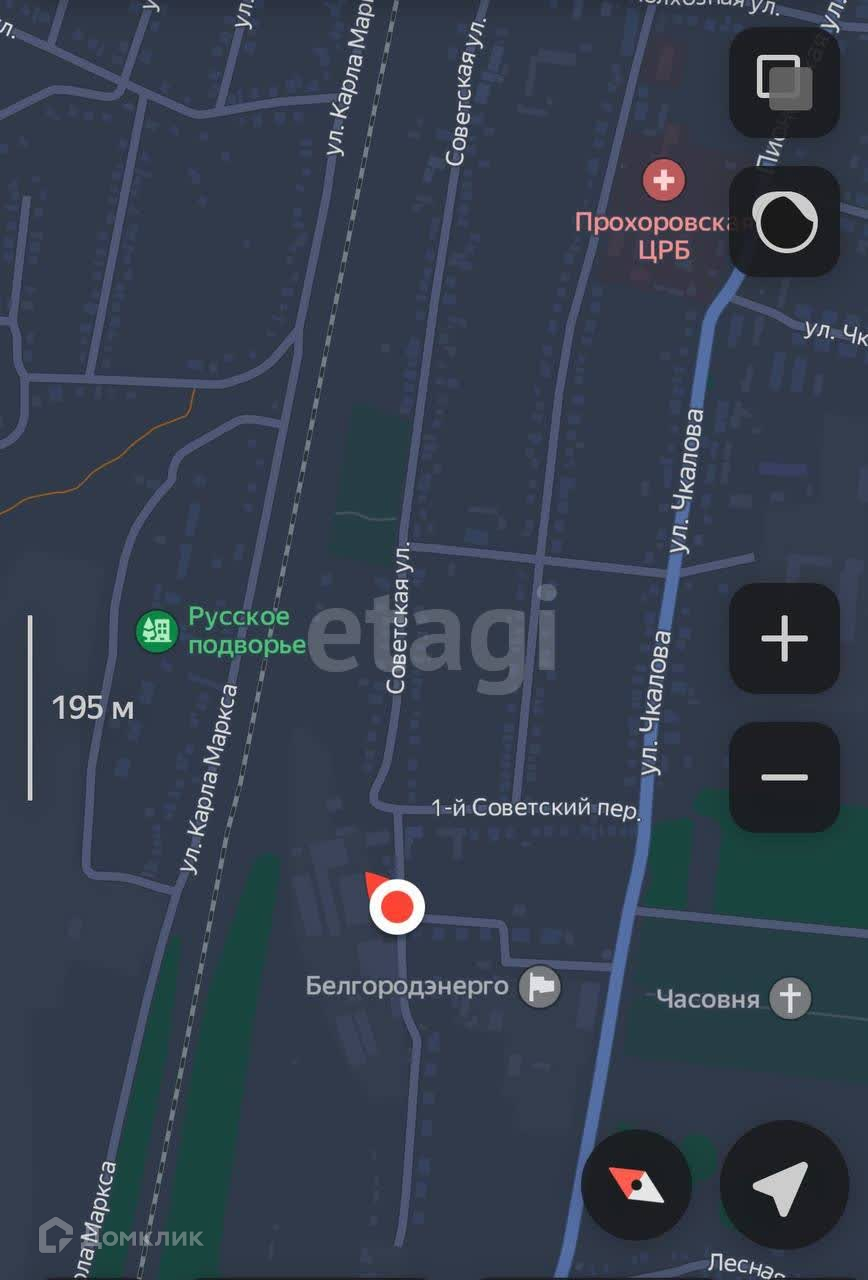Zoom out with the minus button
Image resolution: width=868 pixels, height=1280 pixels.
[x=784, y=777]
